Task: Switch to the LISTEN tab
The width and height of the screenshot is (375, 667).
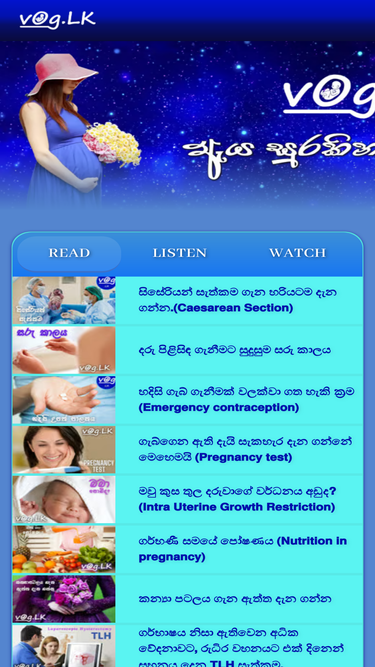Action: pyautogui.click(x=179, y=253)
